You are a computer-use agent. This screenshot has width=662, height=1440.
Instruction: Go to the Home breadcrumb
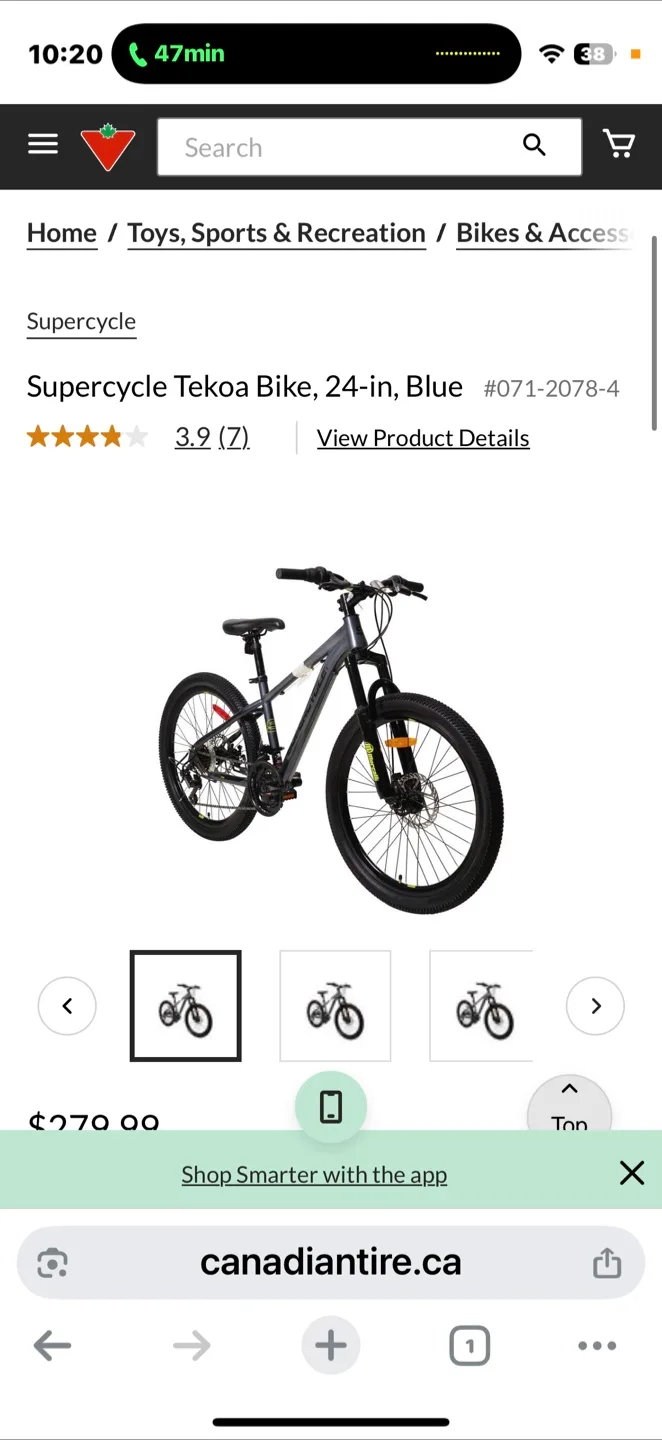pos(62,233)
